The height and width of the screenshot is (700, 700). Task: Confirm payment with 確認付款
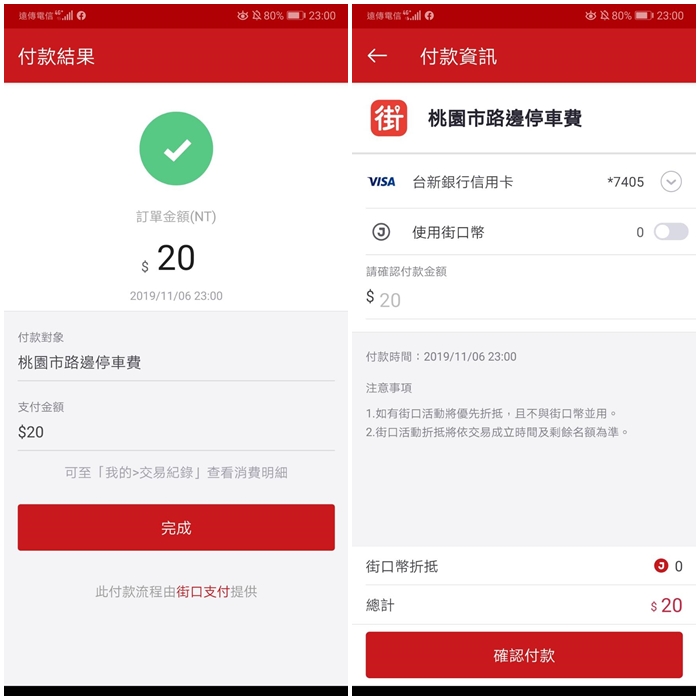(523, 656)
